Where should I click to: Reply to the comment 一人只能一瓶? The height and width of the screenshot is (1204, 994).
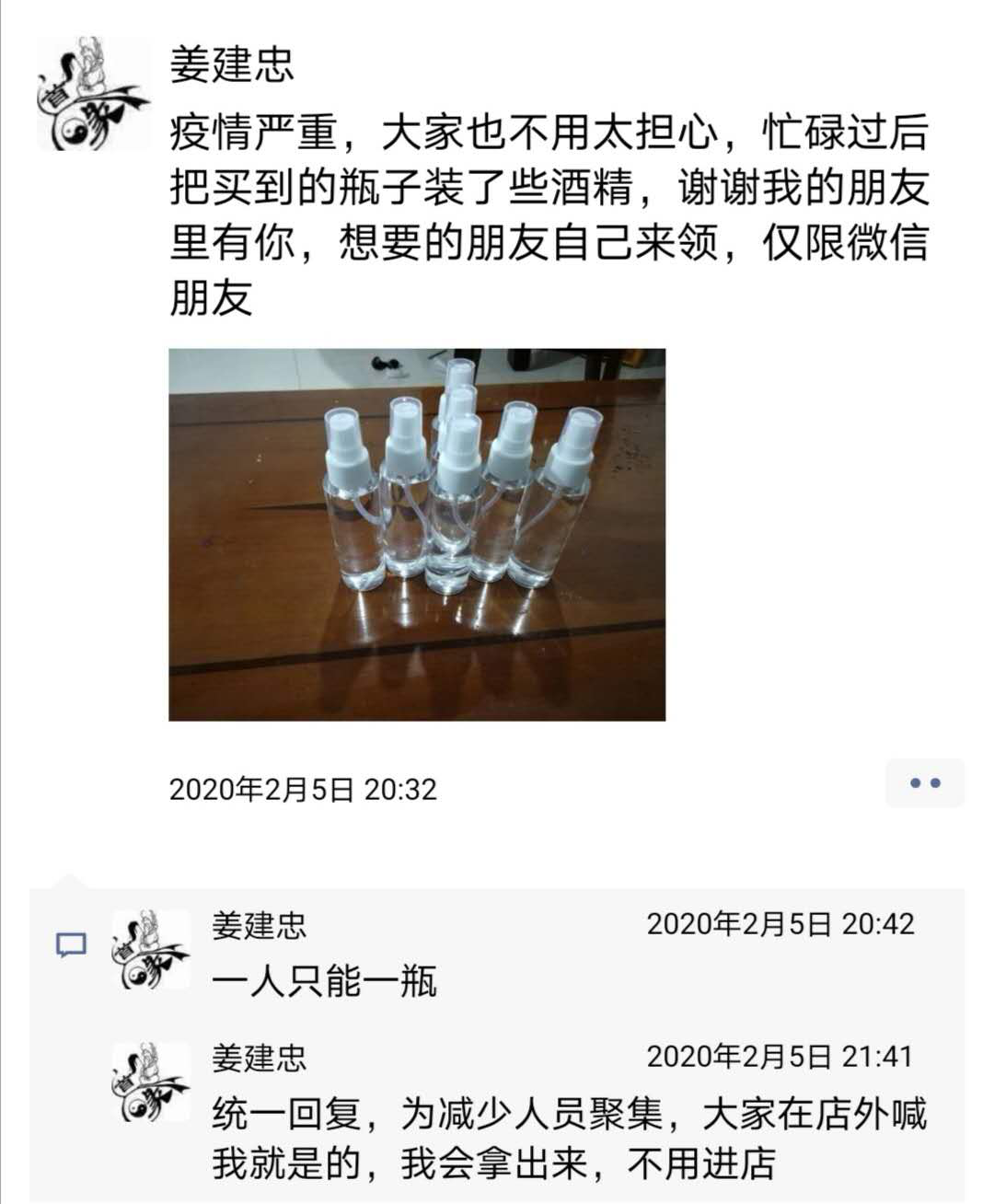coord(324,981)
